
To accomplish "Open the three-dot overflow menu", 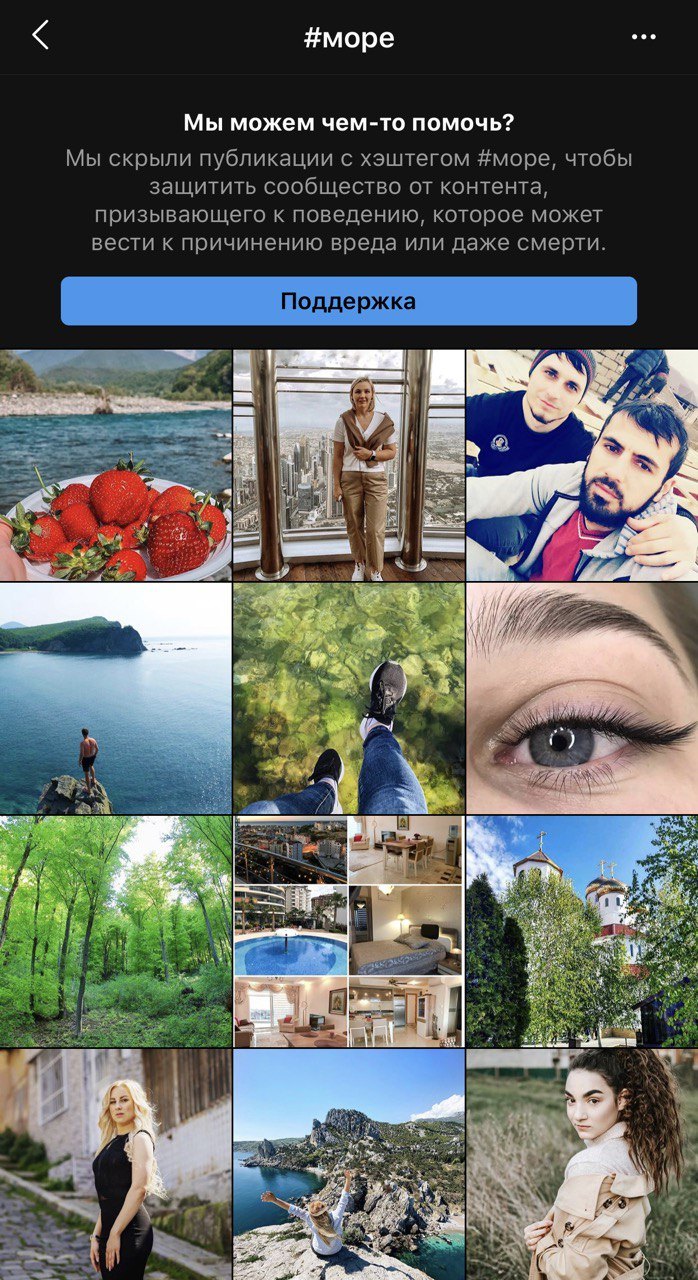I will tap(643, 37).
